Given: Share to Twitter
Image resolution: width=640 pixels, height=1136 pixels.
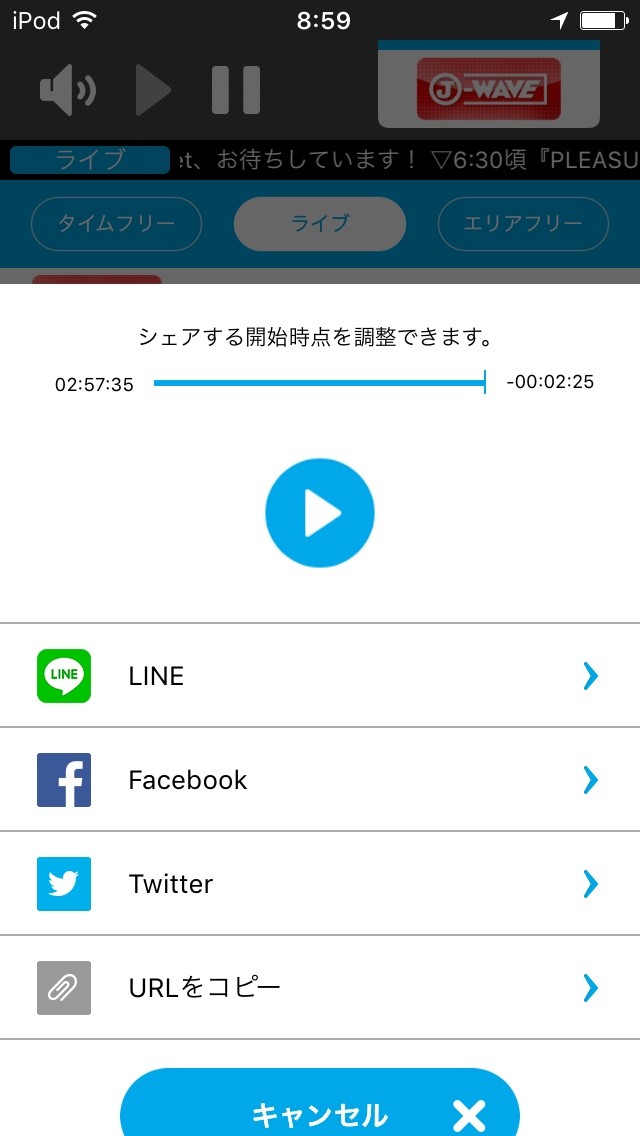Looking at the screenshot, I should pos(320,883).
